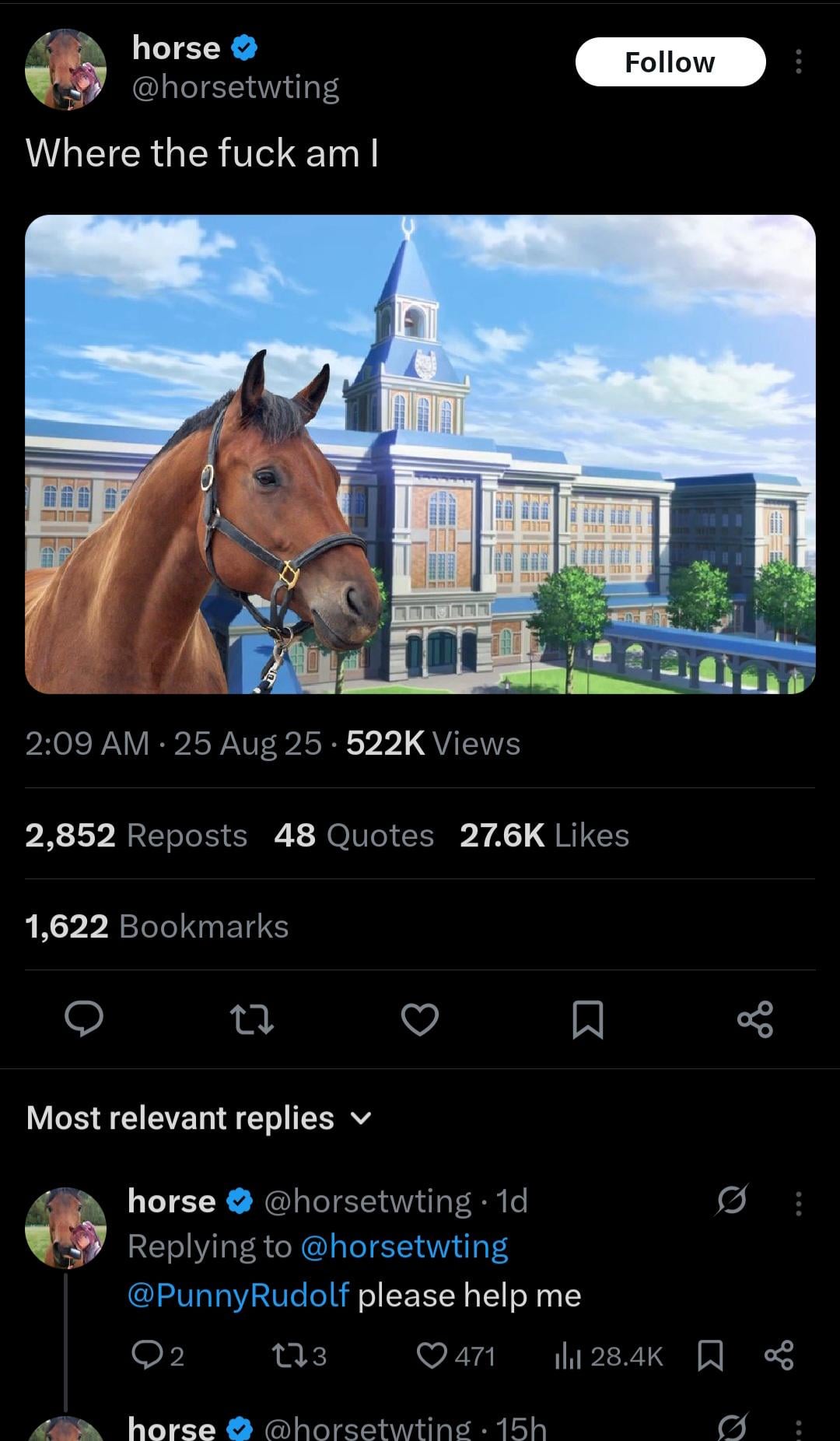This screenshot has height=1441, width=840.
Task: Open the @PunnyRudolf mention link
Action: click(238, 1295)
